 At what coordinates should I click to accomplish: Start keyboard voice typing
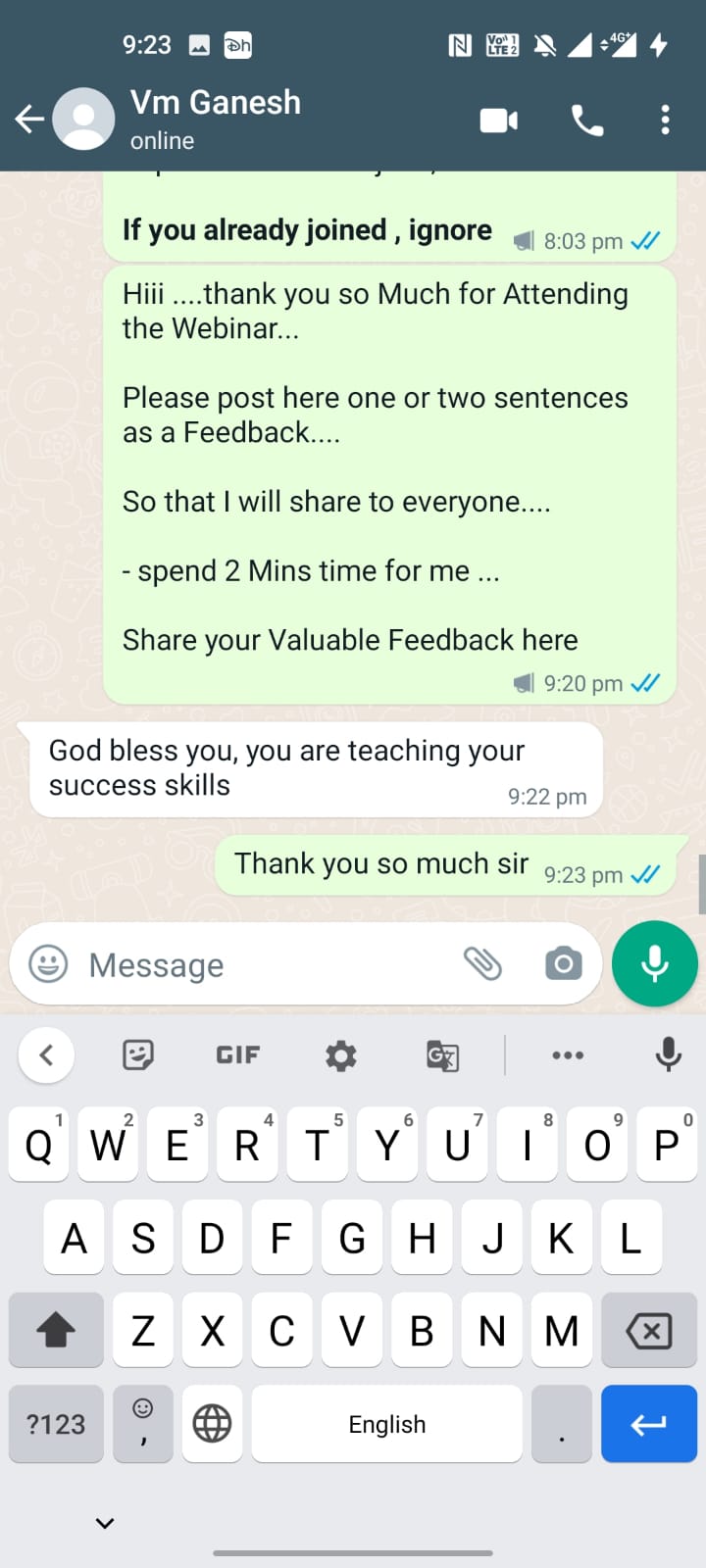(x=668, y=1054)
